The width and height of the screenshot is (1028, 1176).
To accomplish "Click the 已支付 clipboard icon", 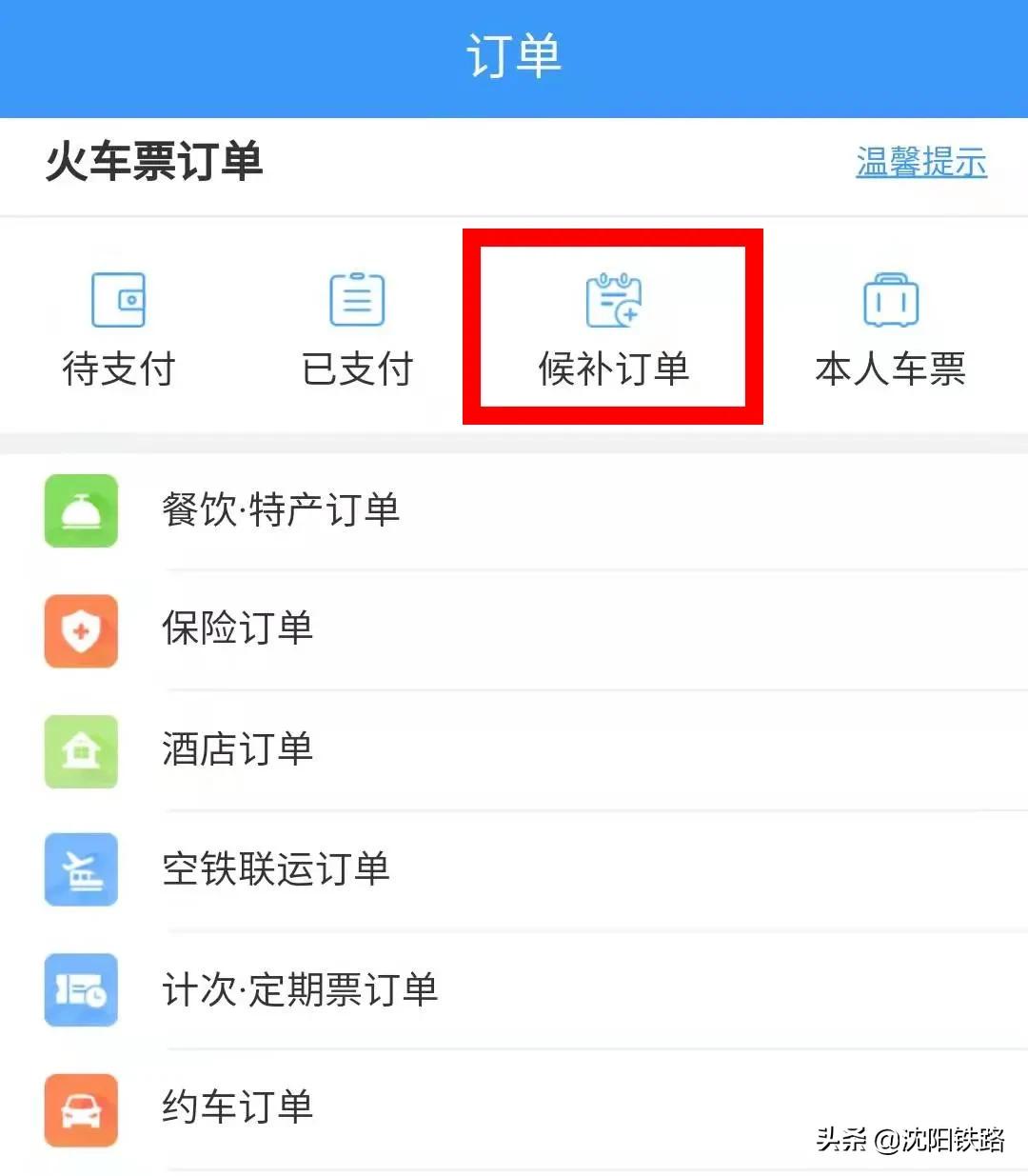I will tap(356, 300).
